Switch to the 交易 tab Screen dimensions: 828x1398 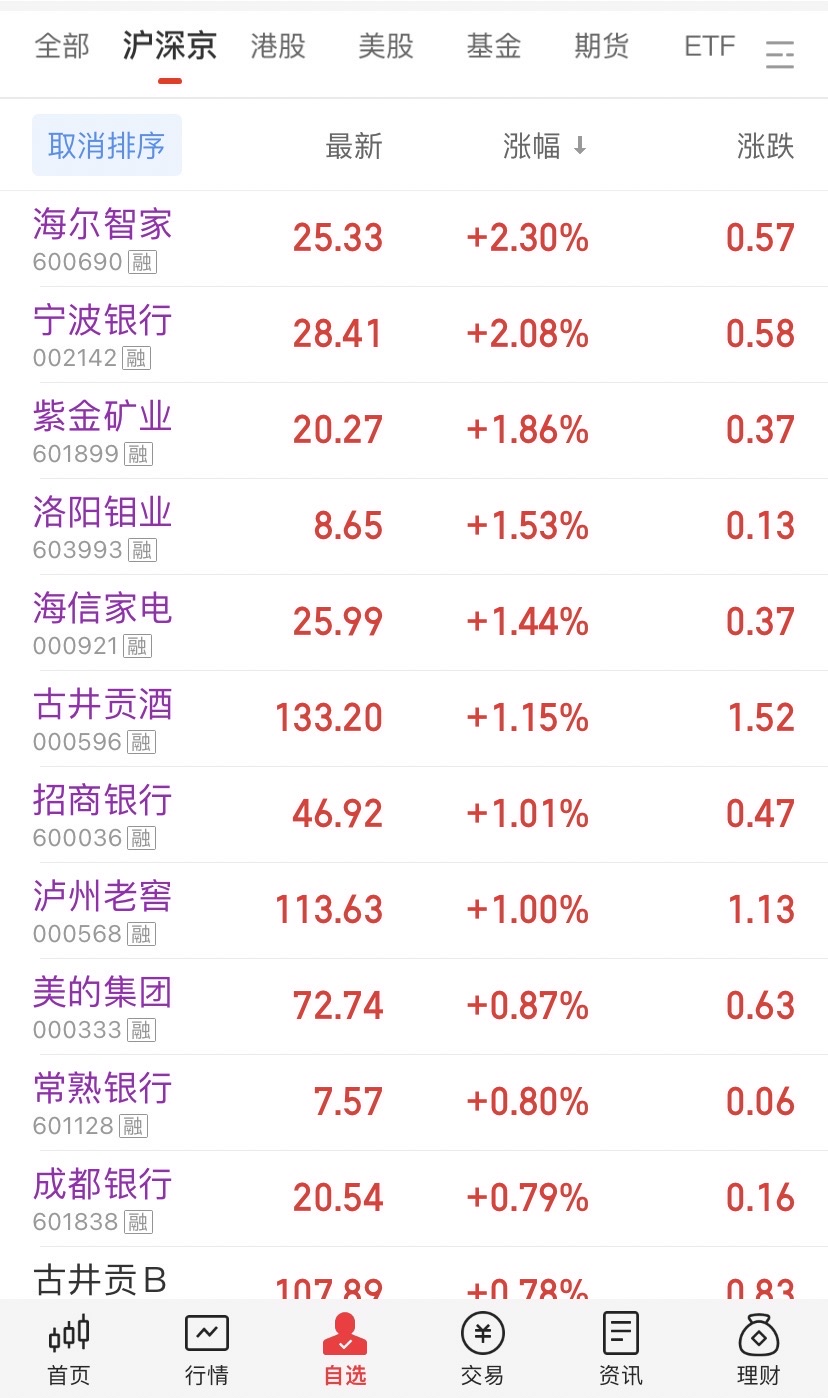click(482, 1350)
